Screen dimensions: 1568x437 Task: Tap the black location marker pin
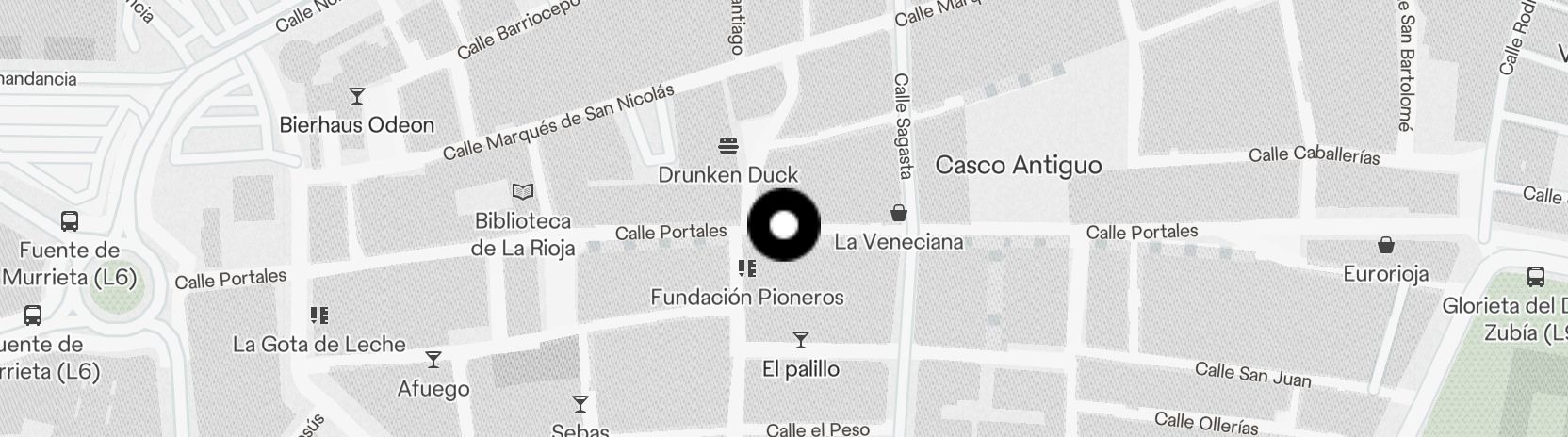click(784, 225)
